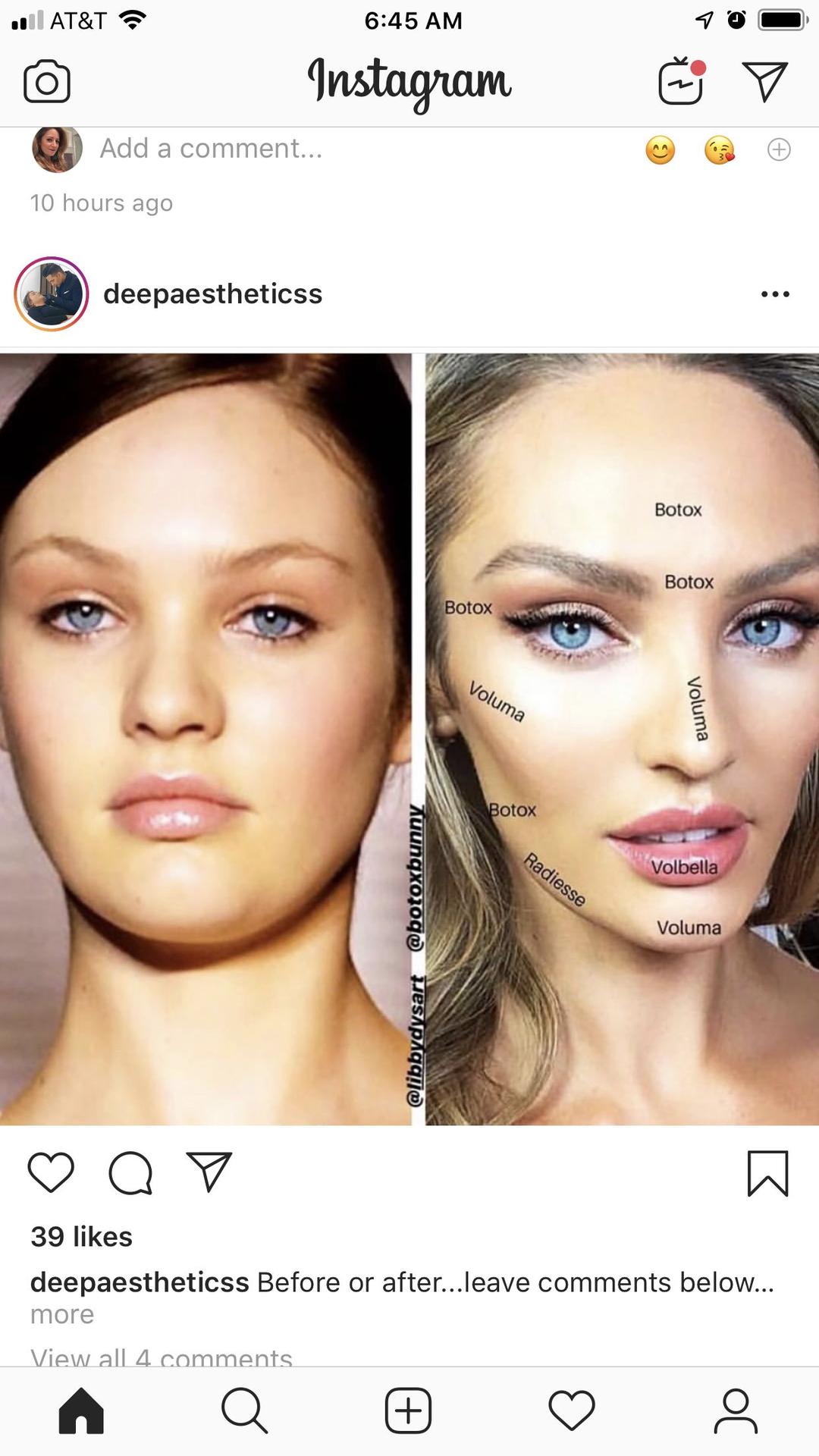
Task: Insert the smiling emoji quick reaction
Action: tap(660, 149)
